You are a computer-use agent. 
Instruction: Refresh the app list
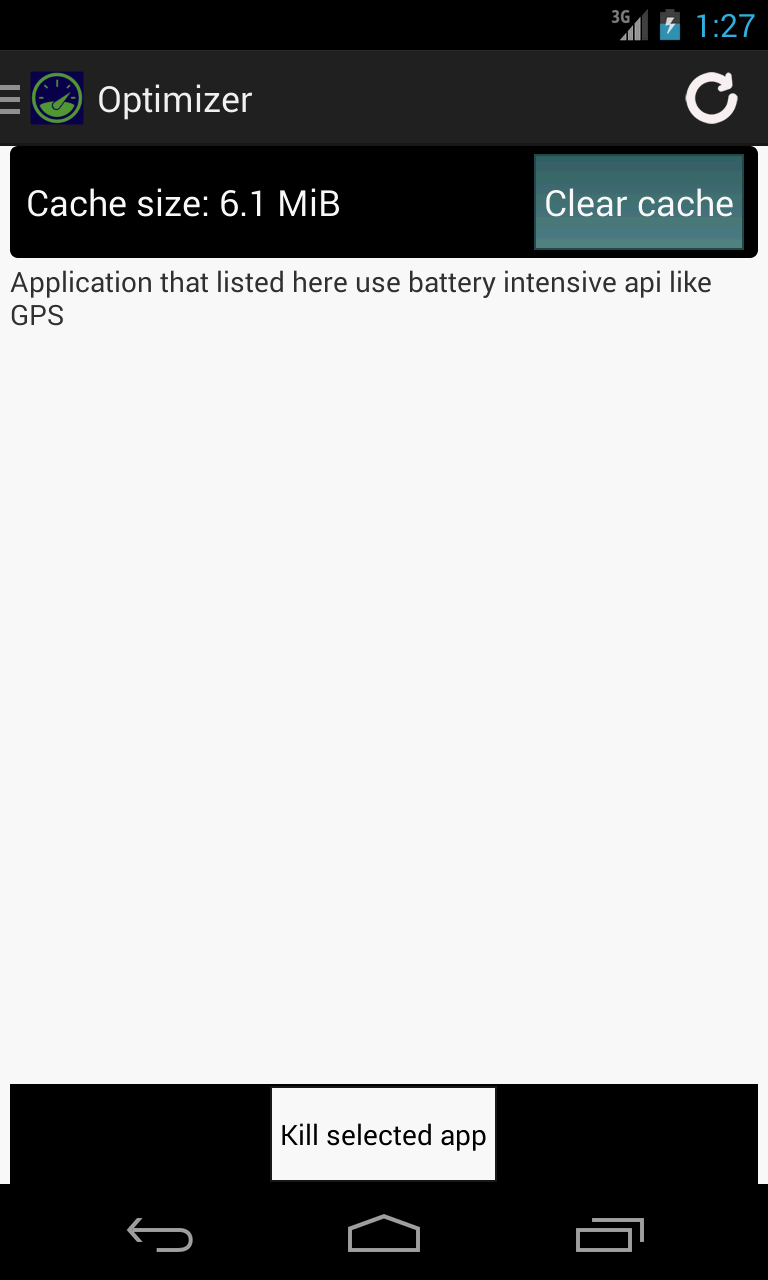coord(711,98)
